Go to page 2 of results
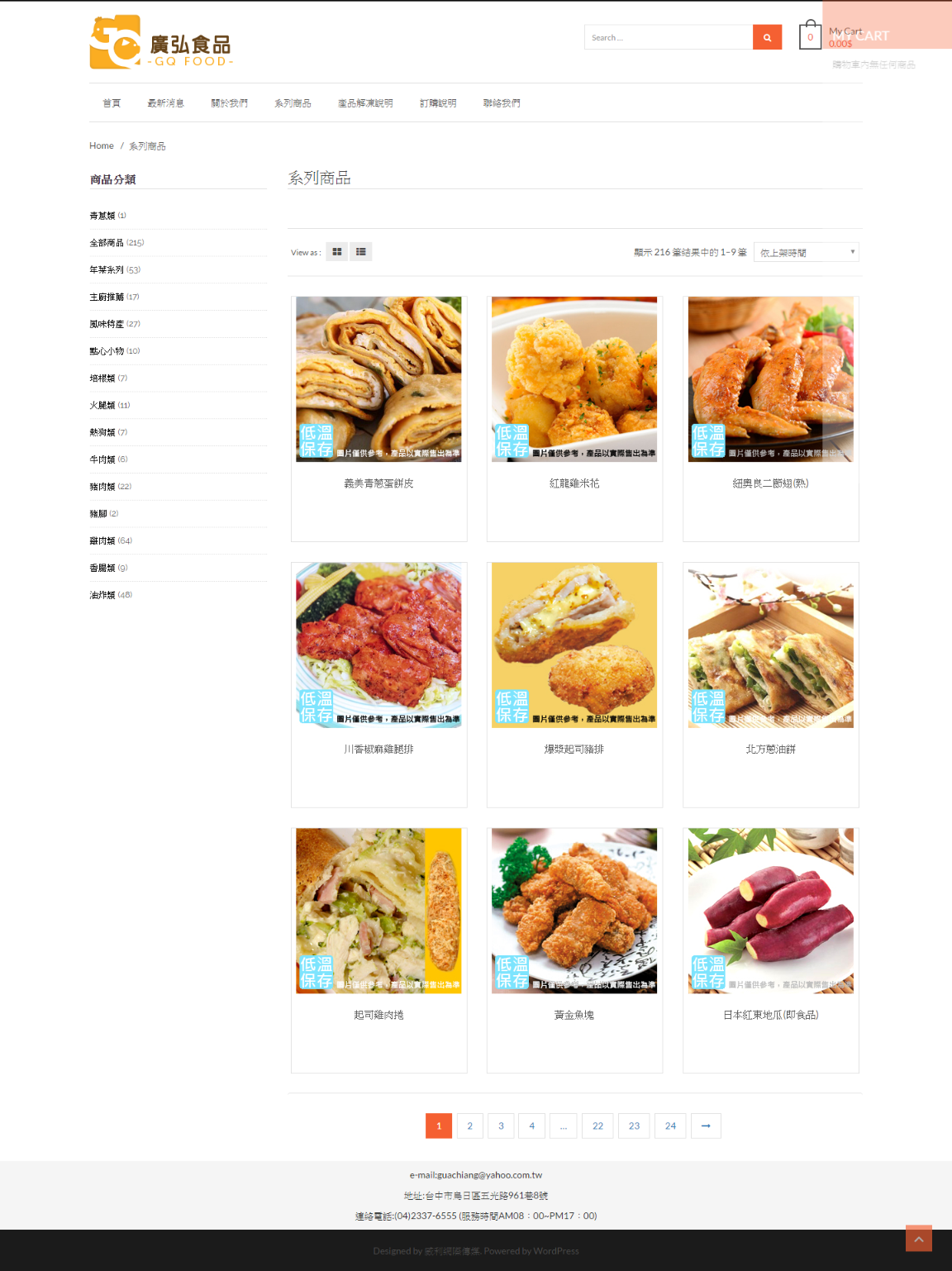Screen dimensions: 952x1271 pyautogui.click(x=469, y=1126)
